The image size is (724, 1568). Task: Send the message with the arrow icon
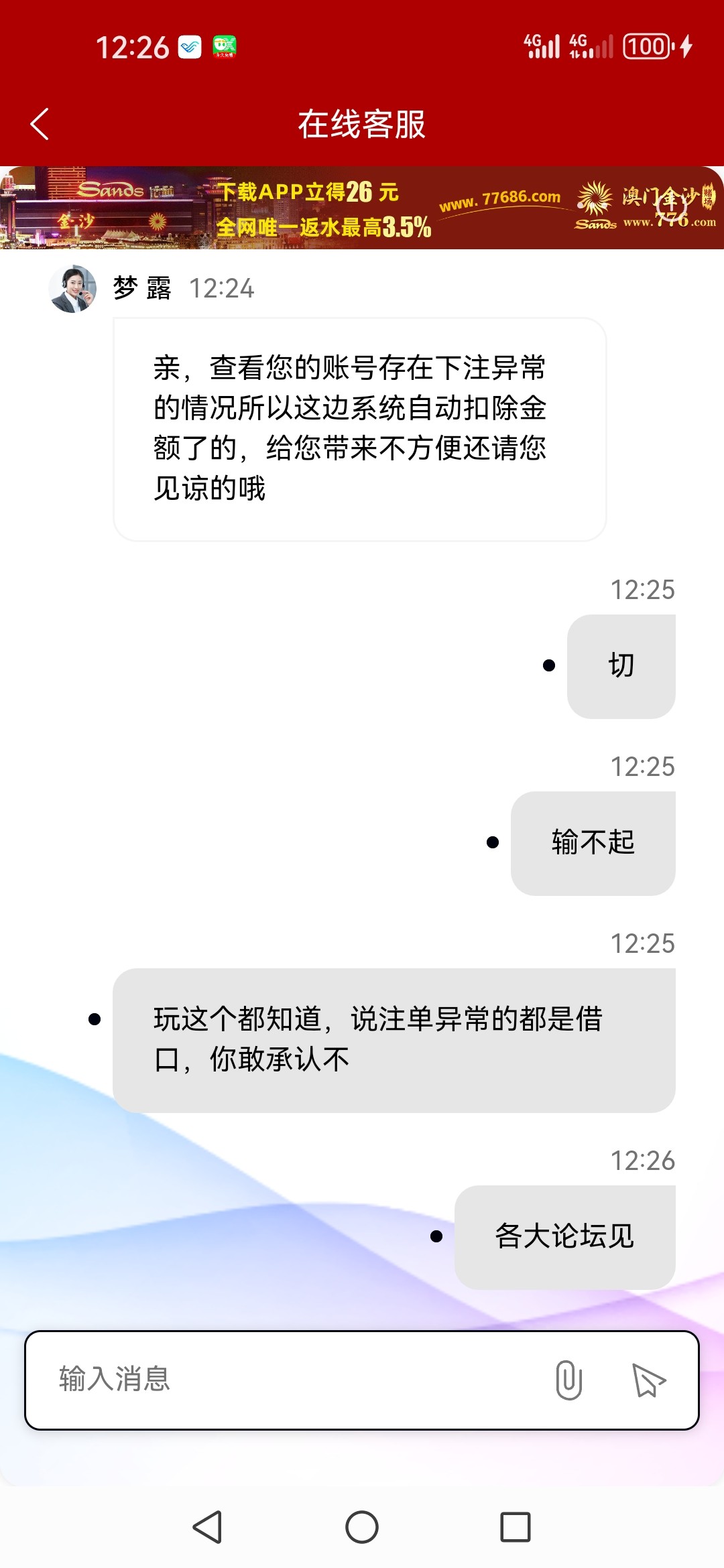point(648,1380)
